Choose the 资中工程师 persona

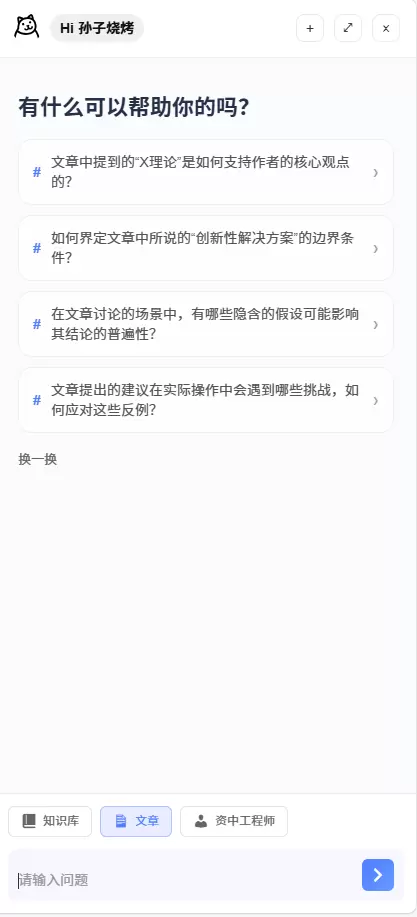pyautogui.click(x=234, y=821)
